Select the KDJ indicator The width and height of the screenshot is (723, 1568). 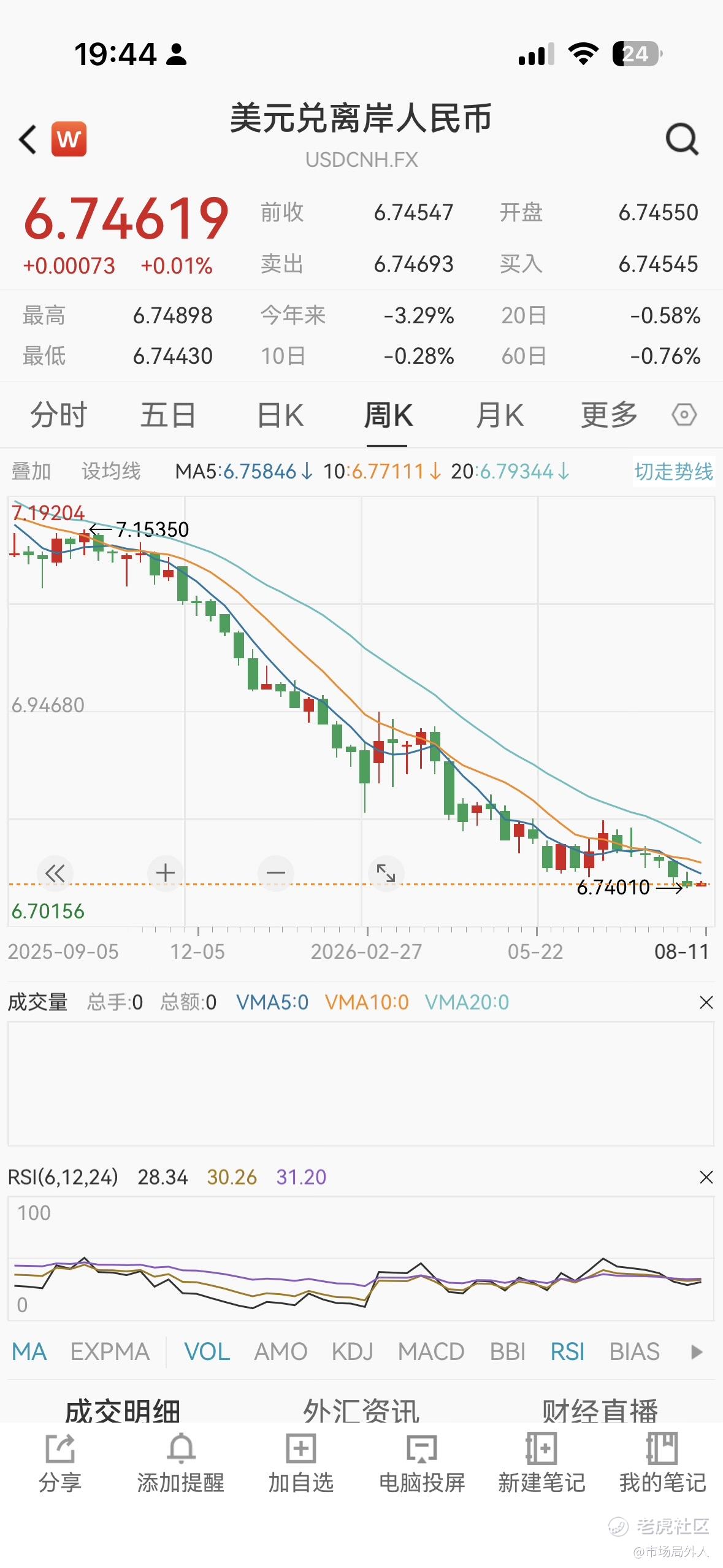pos(353,1352)
